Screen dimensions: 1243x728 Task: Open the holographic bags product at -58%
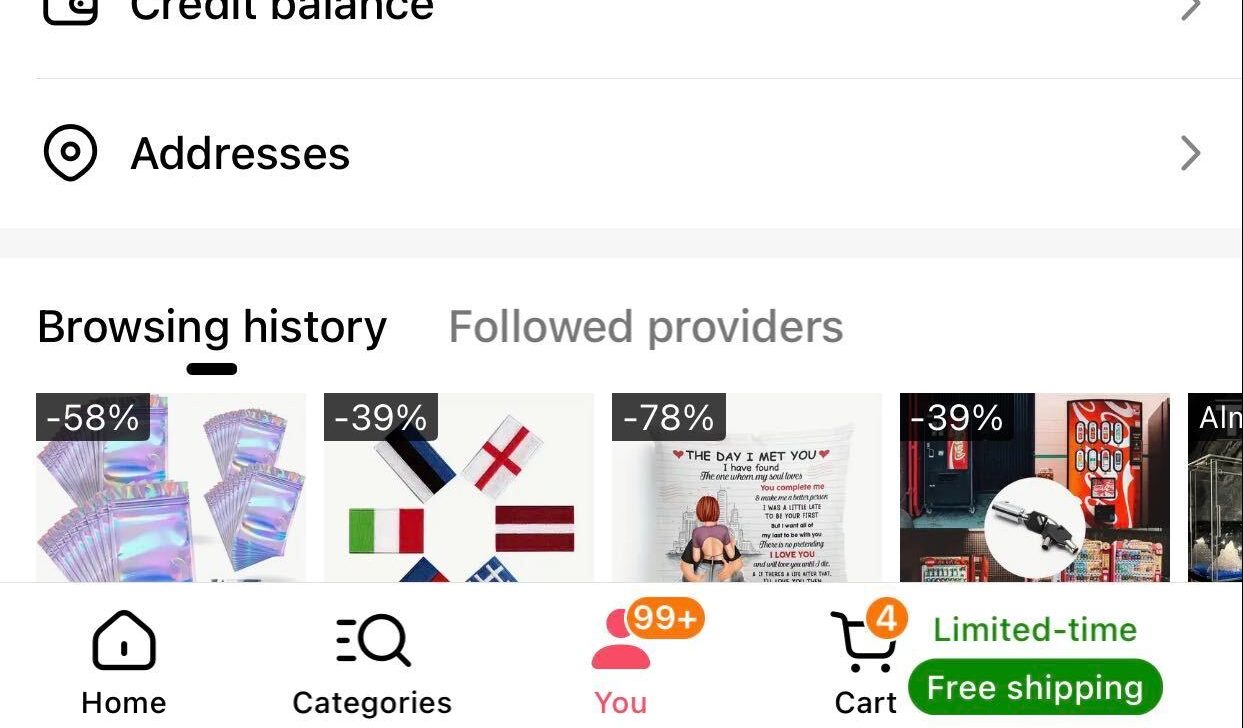click(x=171, y=490)
